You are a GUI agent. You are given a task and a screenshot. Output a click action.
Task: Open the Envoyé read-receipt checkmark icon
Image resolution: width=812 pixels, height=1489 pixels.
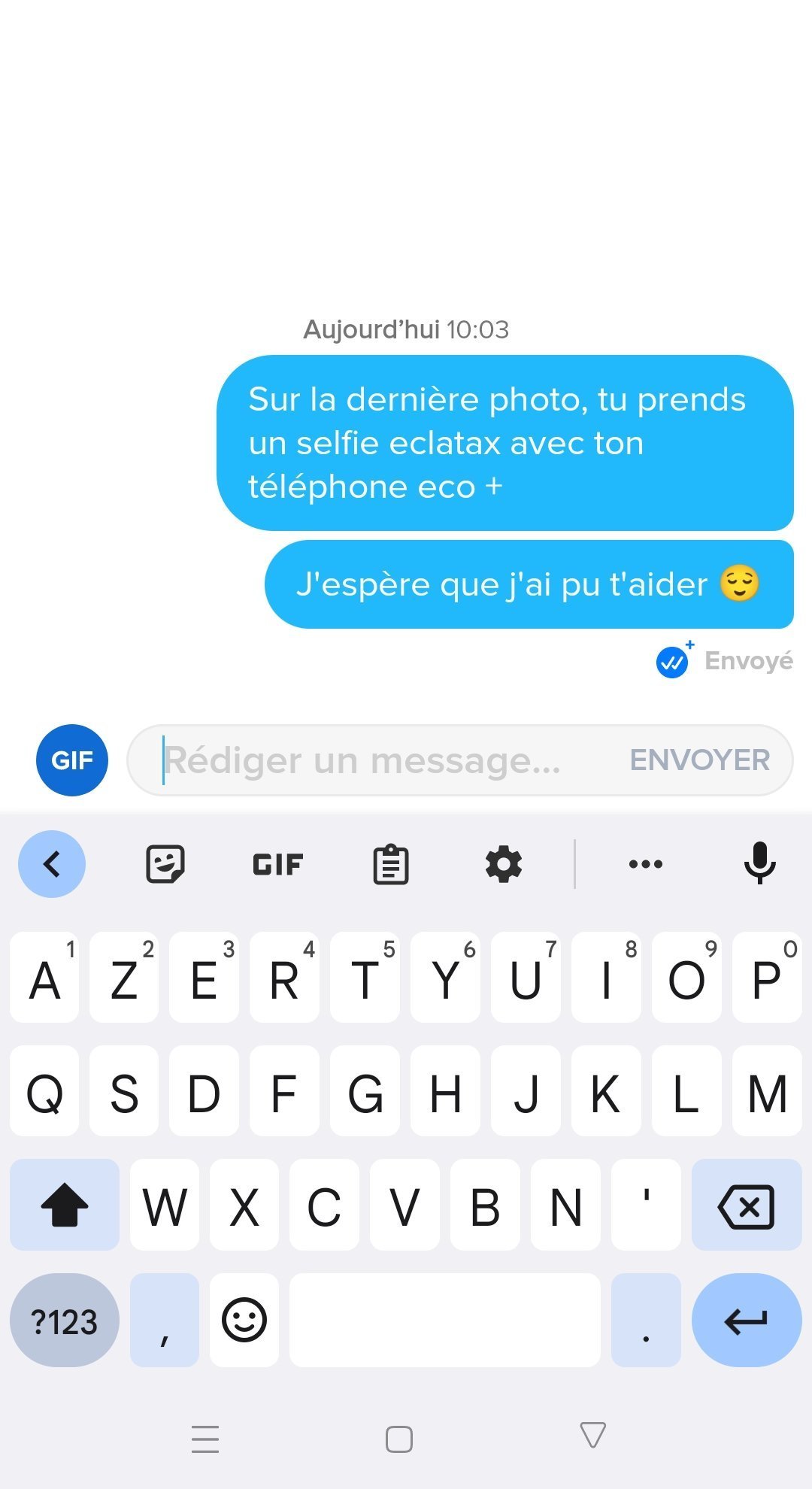[674, 660]
